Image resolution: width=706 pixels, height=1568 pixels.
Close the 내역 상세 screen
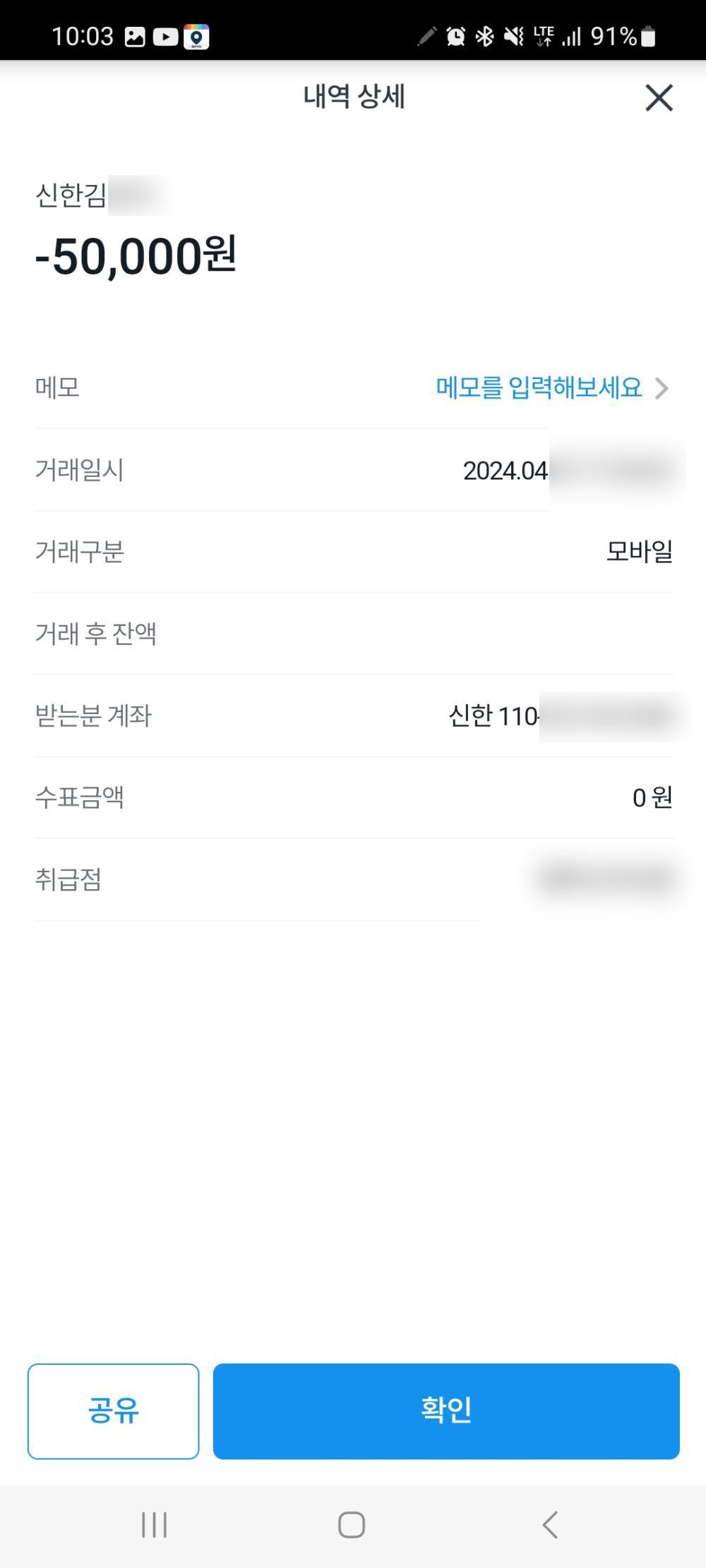[659, 97]
